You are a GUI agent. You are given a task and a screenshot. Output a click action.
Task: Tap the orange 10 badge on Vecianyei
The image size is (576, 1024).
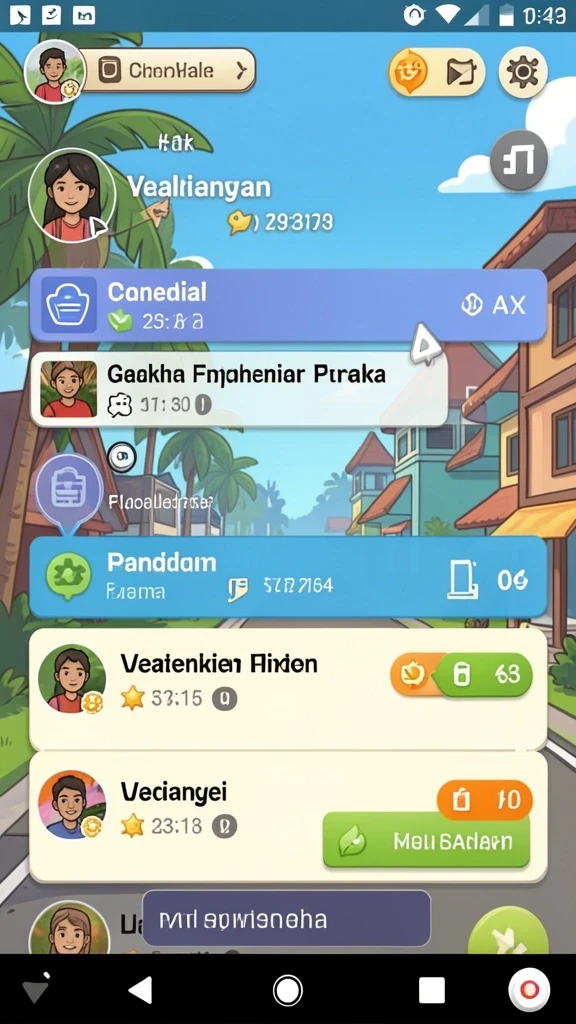coord(485,800)
